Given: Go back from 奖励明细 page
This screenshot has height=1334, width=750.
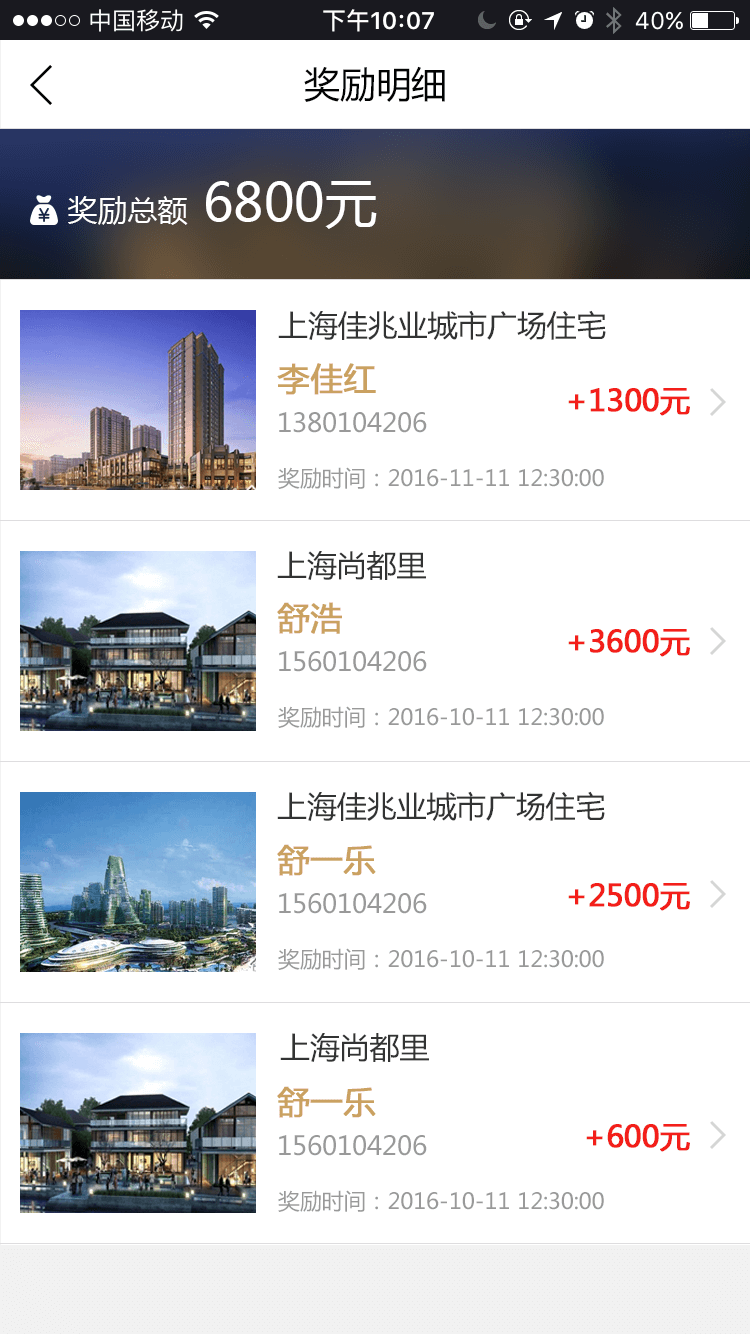Looking at the screenshot, I should pyautogui.click(x=42, y=85).
